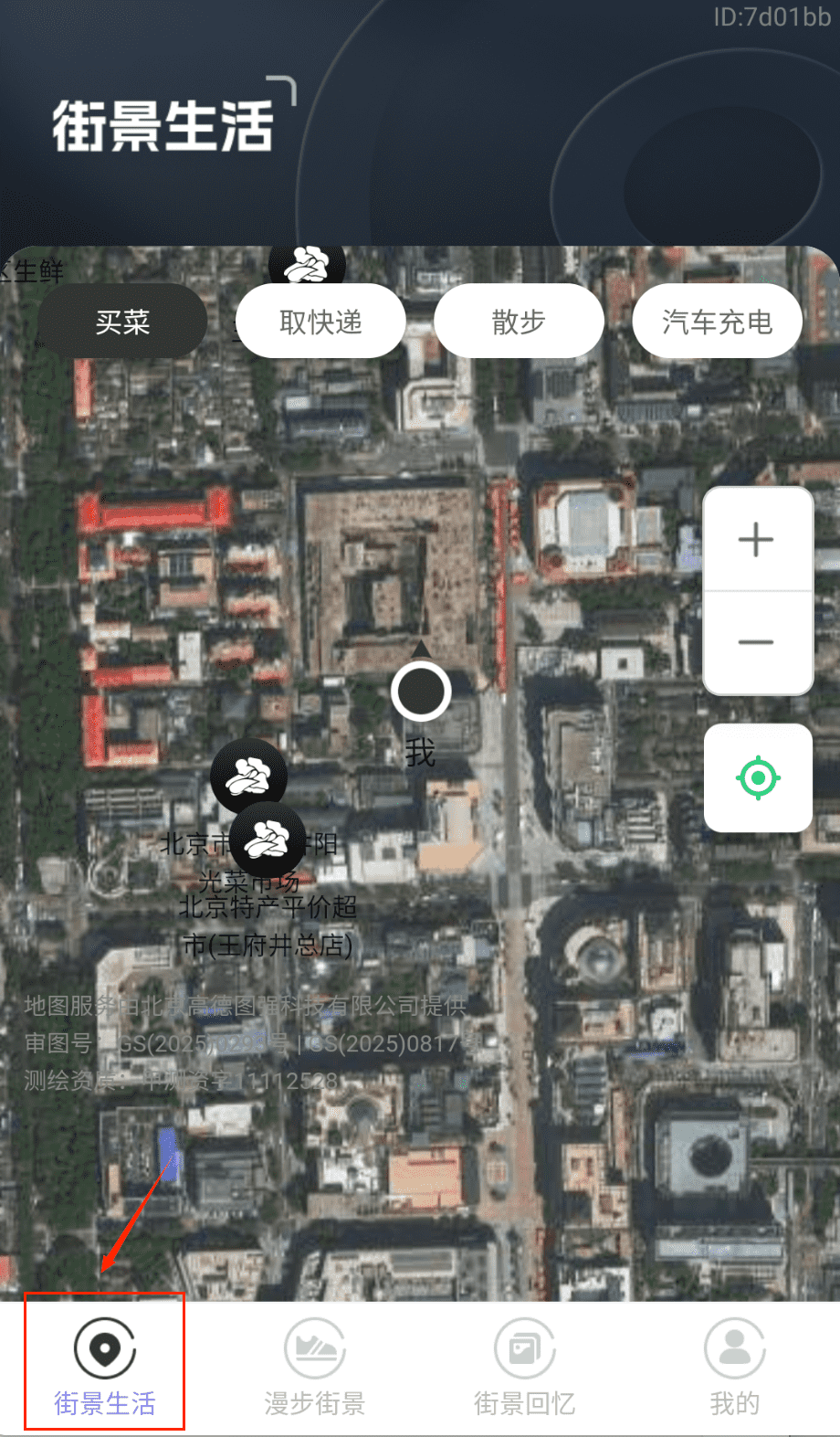
Task: Zoom out the map with minus
Action: (757, 642)
